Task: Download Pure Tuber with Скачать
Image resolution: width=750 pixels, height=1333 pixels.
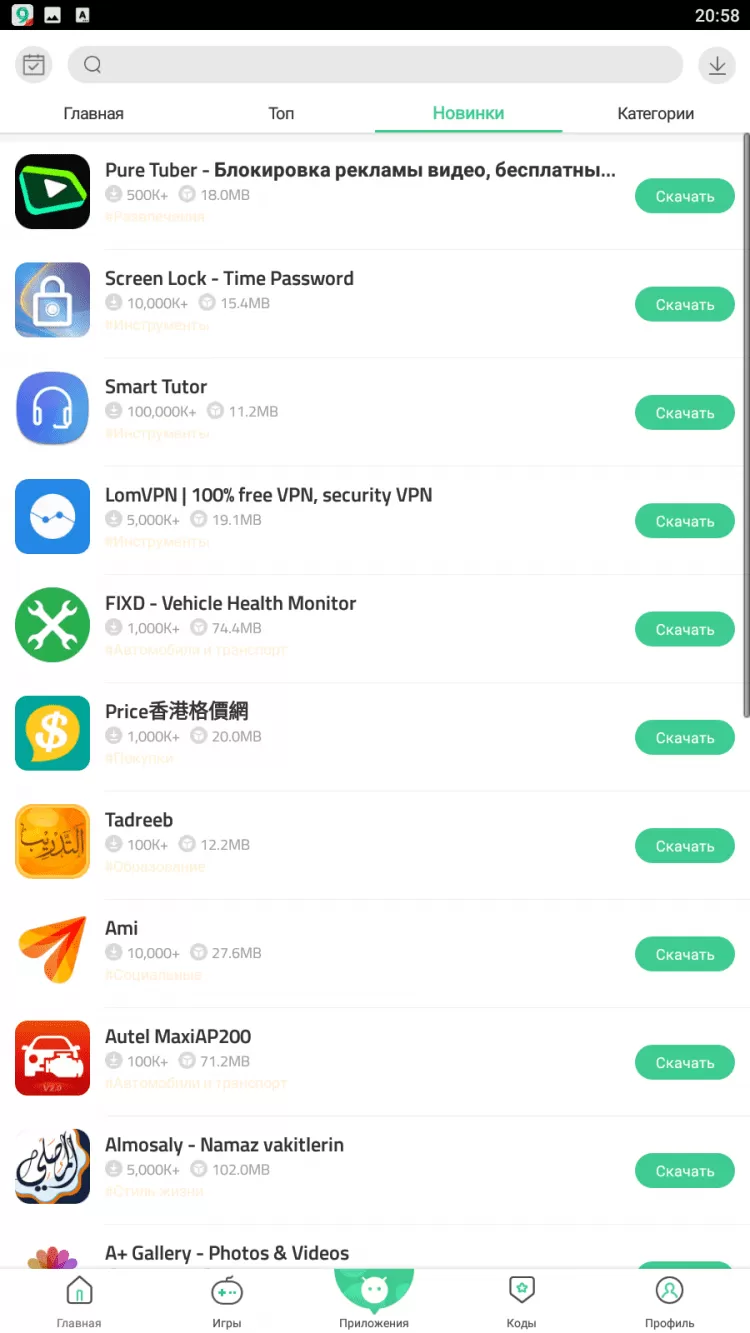Action: tap(684, 196)
